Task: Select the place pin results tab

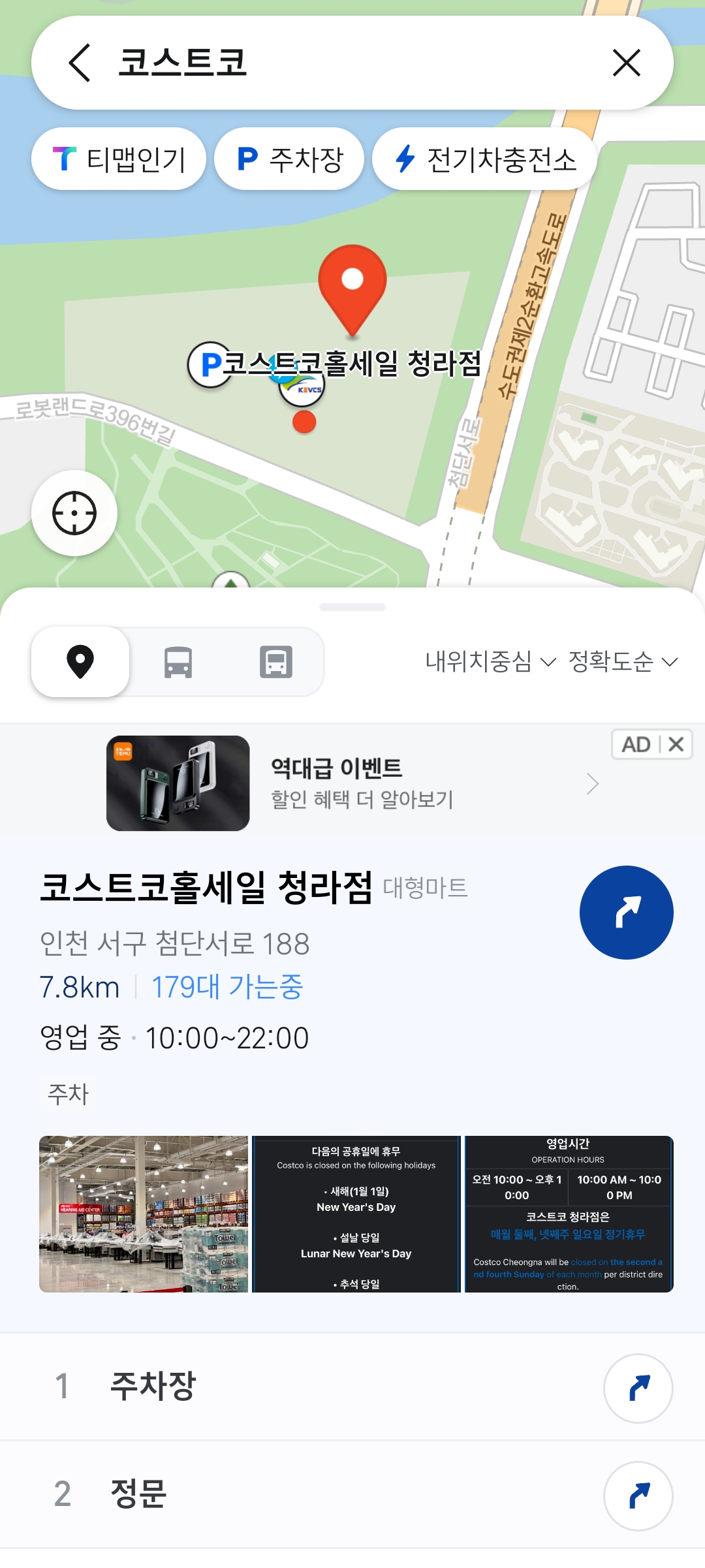Action: (80, 662)
